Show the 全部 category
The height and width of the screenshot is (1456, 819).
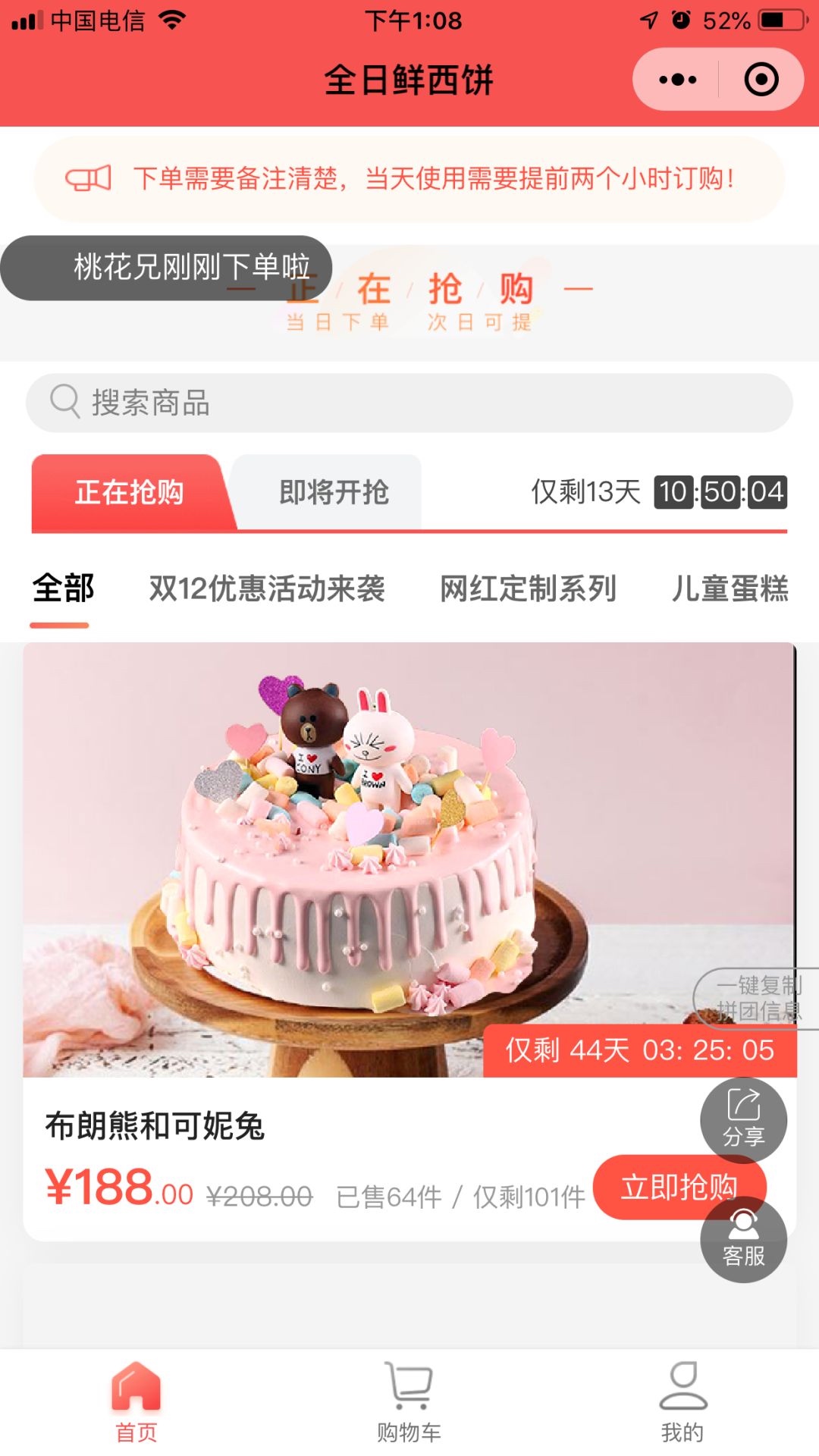63,589
